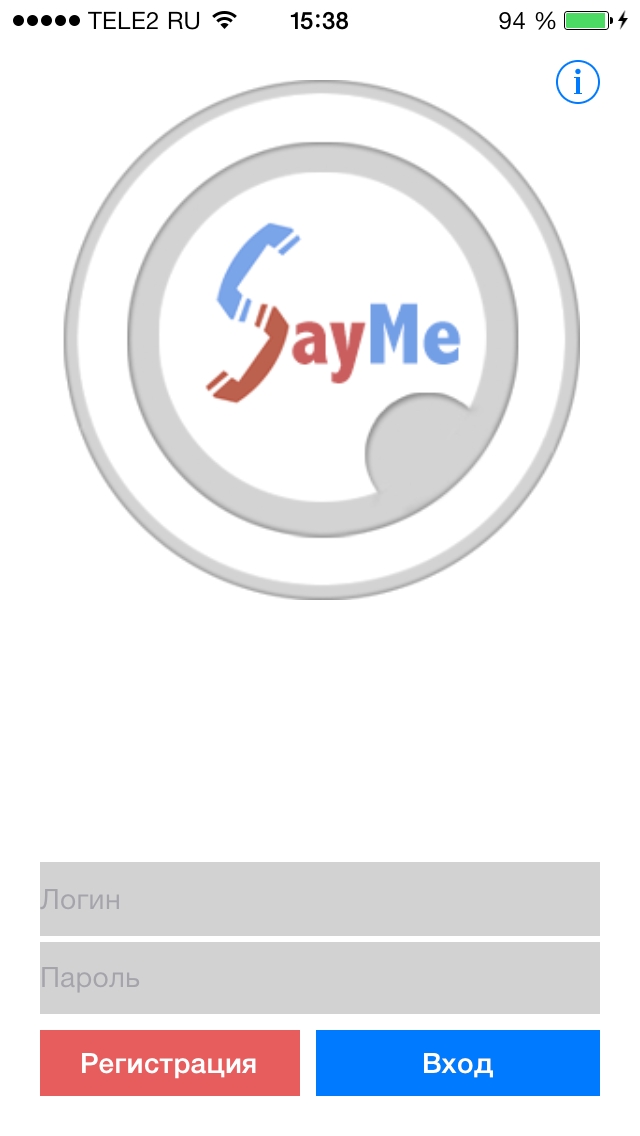Open the Регистрация sign-up button
The image size is (640, 1136).
[170, 1063]
